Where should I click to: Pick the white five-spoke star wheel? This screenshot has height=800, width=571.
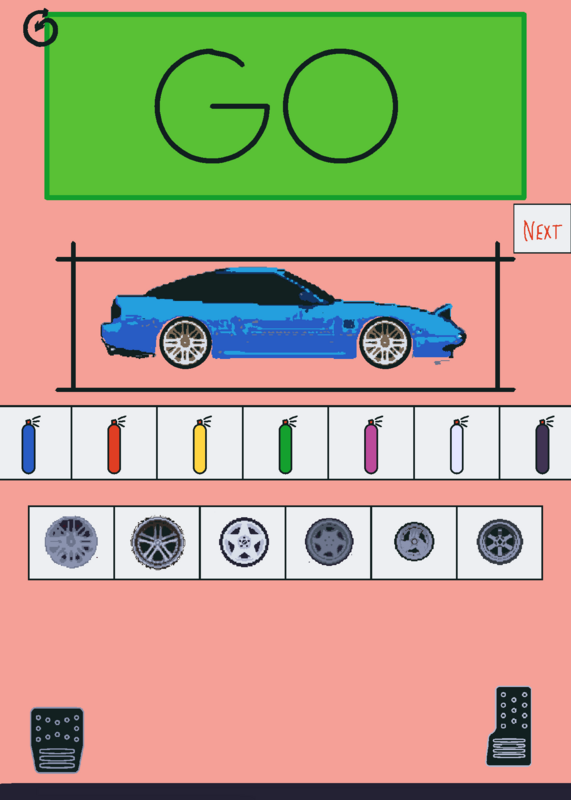(x=244, y=542)
